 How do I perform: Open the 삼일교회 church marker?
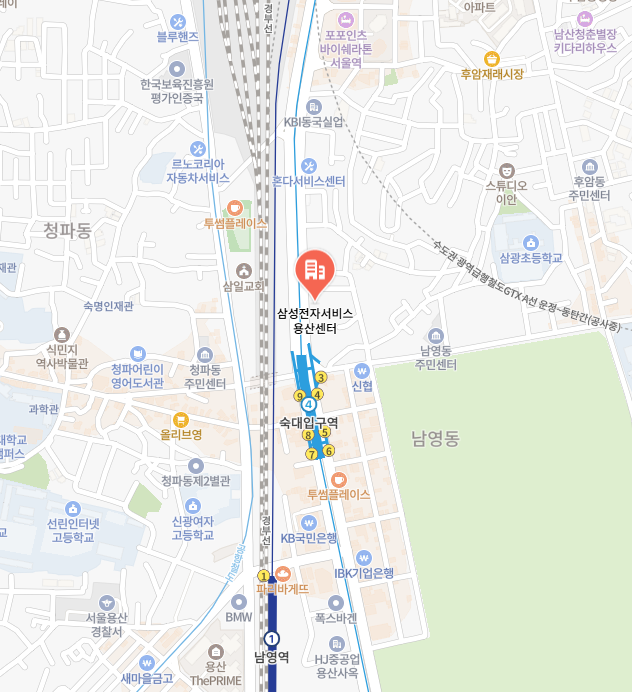243,271
